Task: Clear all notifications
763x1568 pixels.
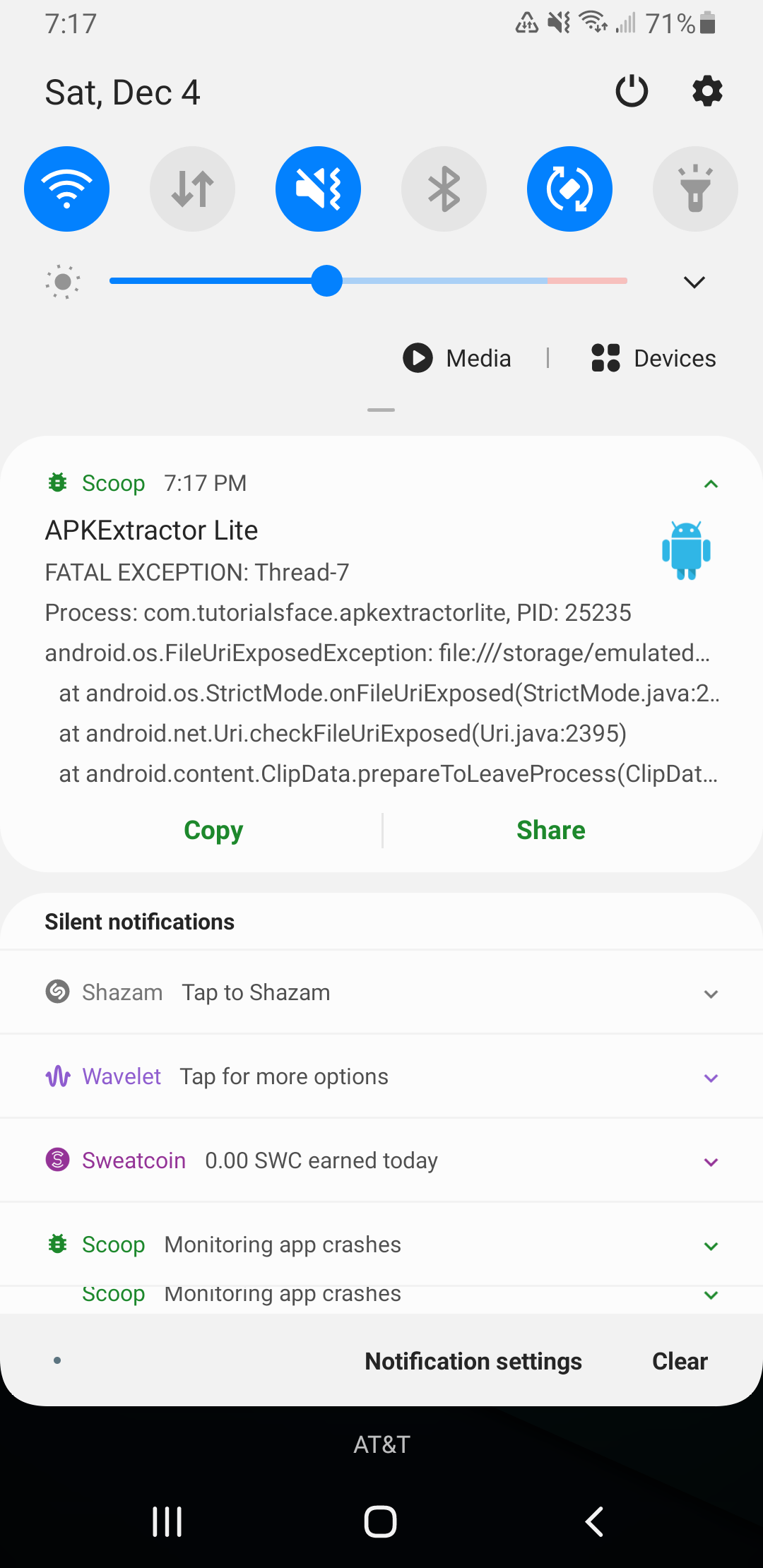Action: (x=679, y=1361)
